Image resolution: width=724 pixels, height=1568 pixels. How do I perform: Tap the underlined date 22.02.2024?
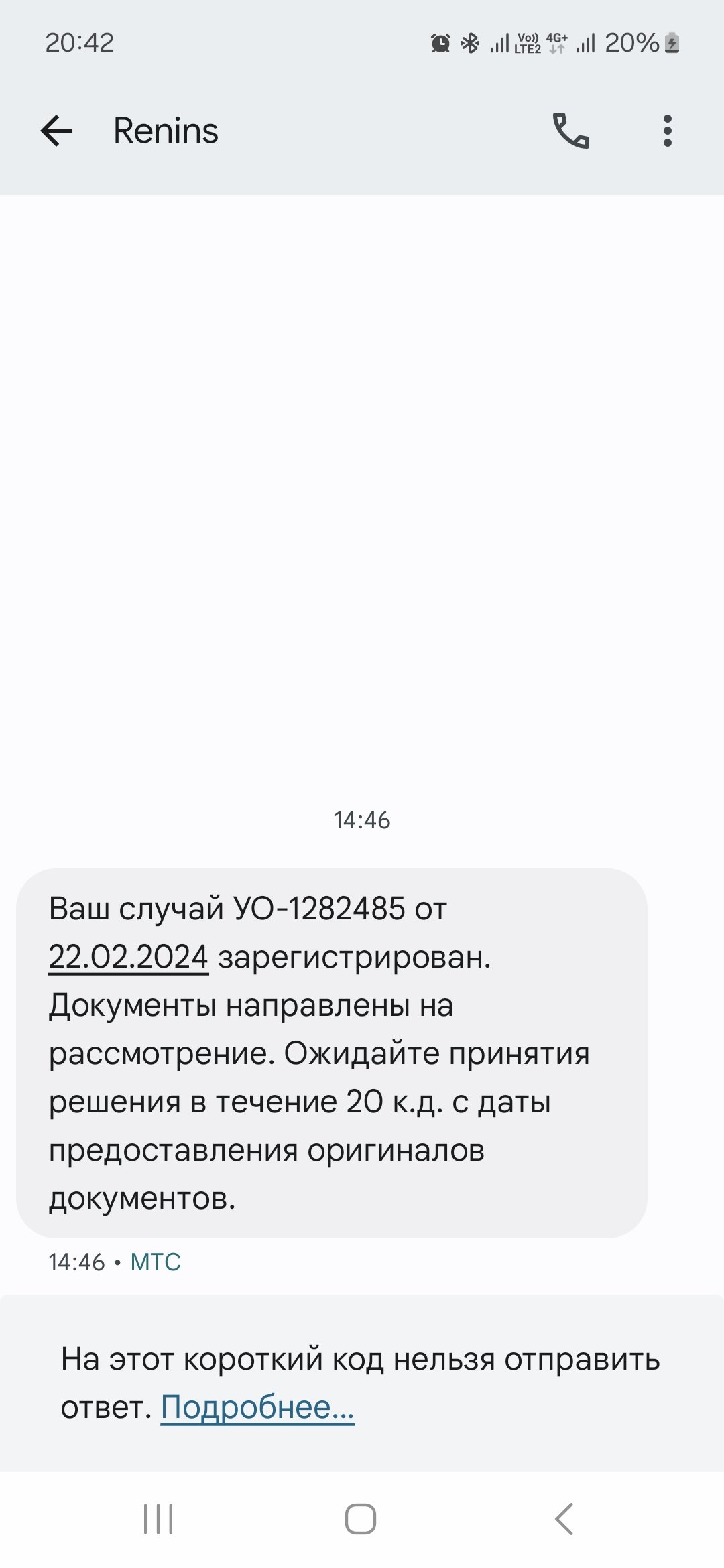[x=129, y=956]
